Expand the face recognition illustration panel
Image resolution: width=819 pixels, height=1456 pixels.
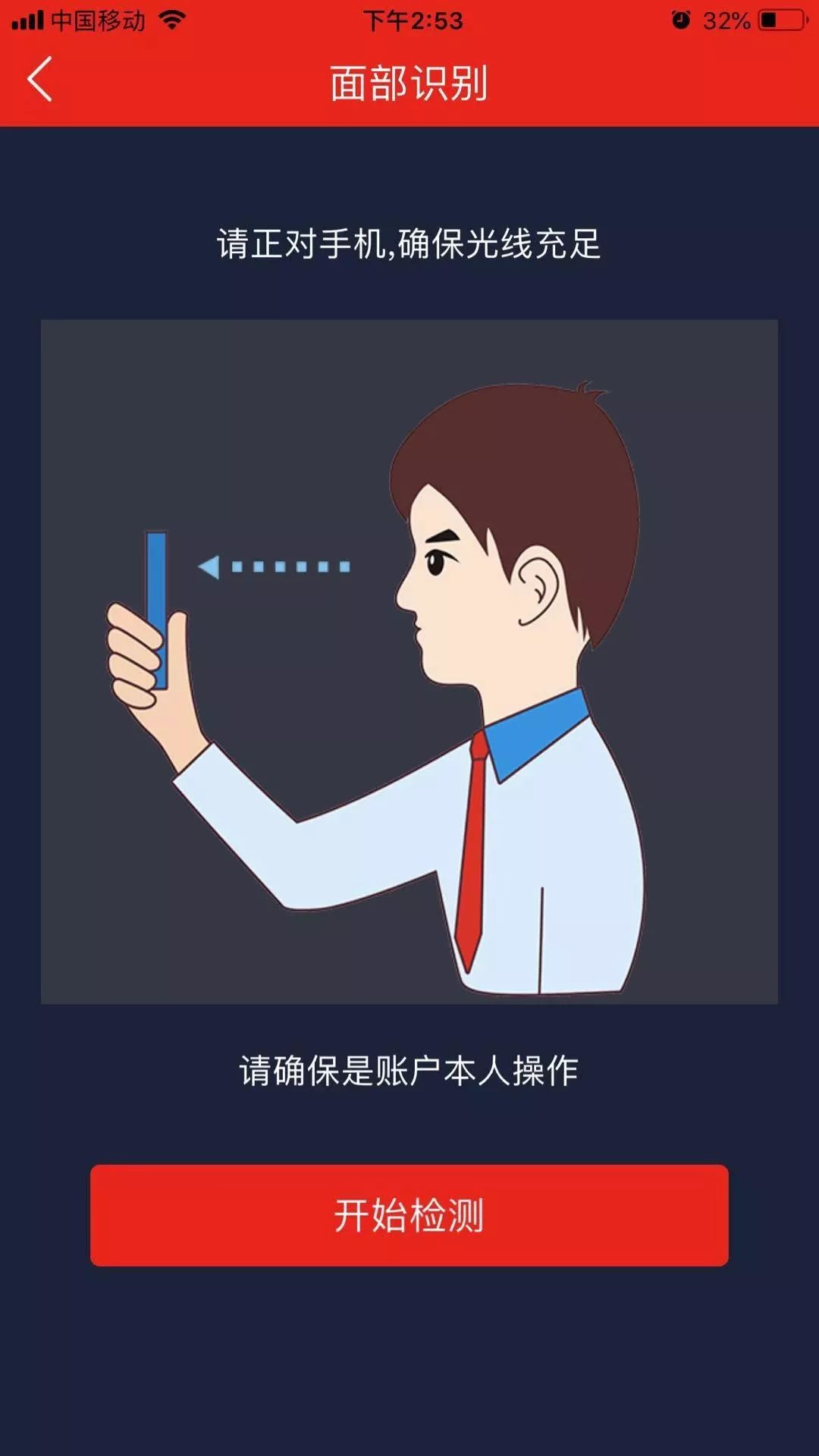click(x=409, y=660)
